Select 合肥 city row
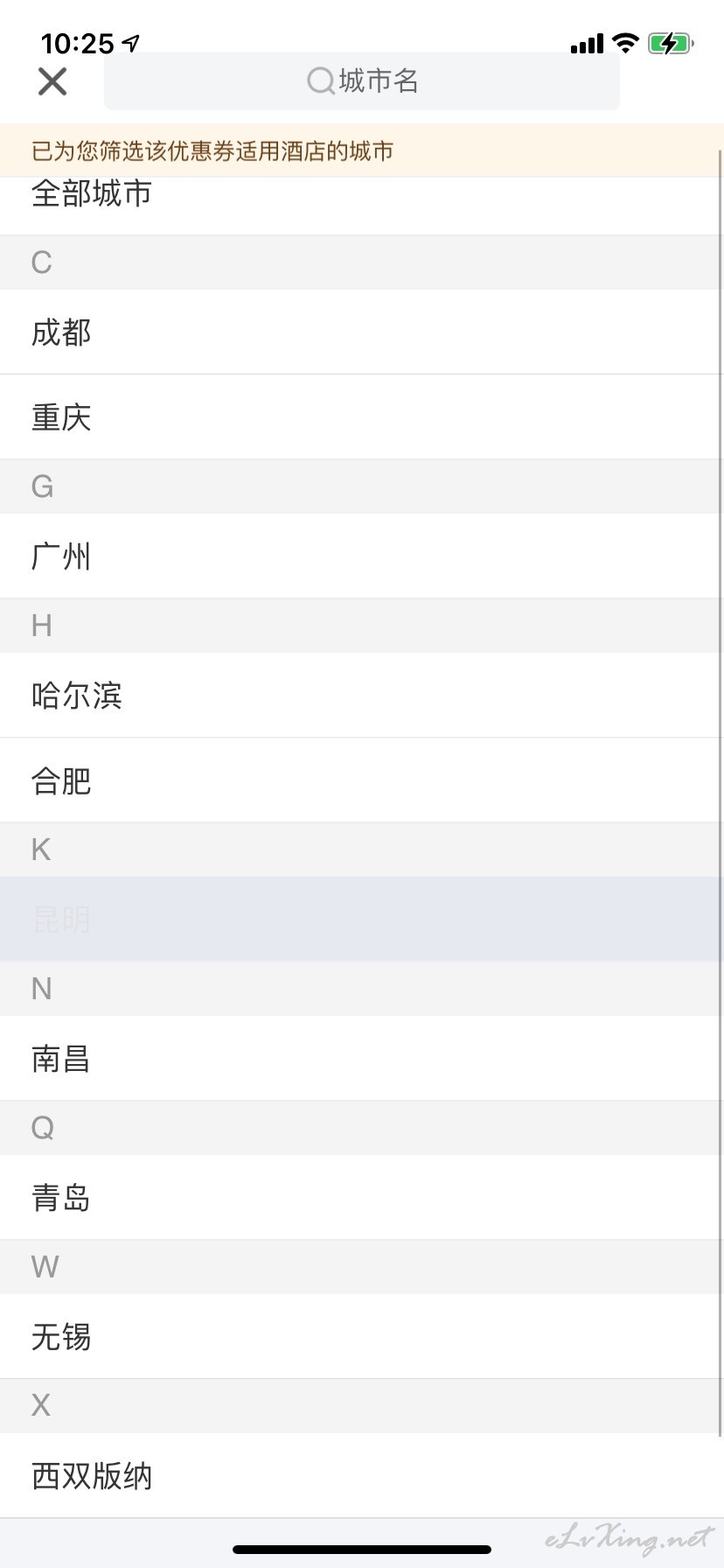The width and height of the screenshot is (724, 1568). 362,780
